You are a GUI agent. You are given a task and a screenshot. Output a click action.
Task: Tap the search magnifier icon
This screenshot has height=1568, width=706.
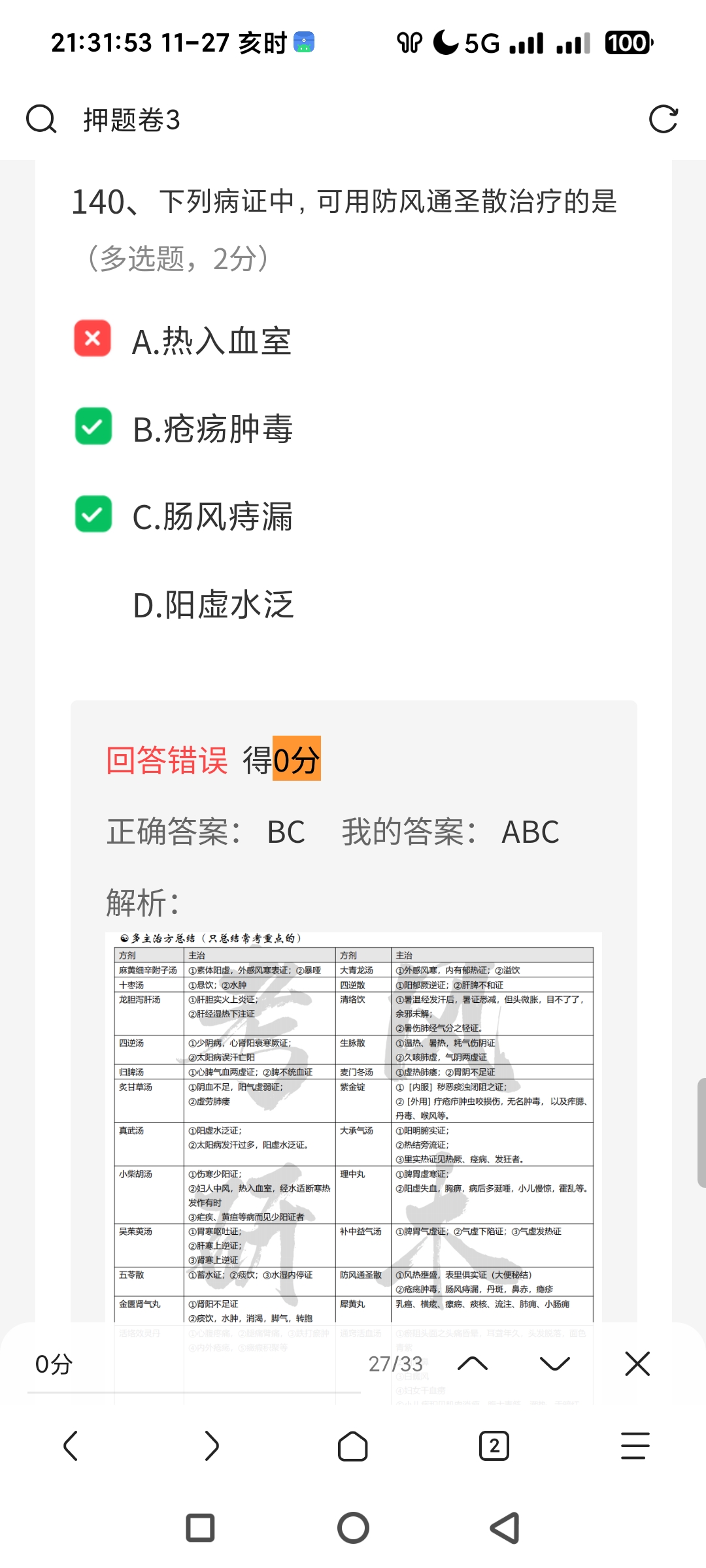tap(41, 120)
